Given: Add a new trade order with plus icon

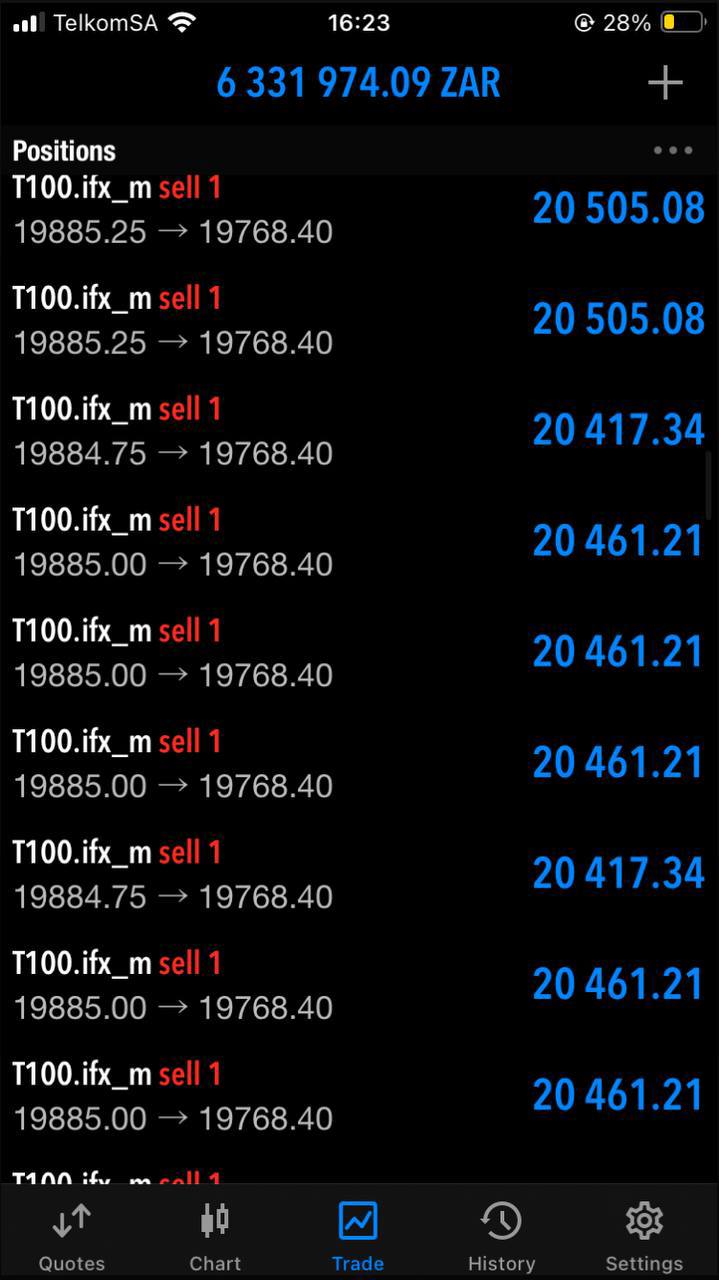Looking at the screenshot, I should 665,83.
